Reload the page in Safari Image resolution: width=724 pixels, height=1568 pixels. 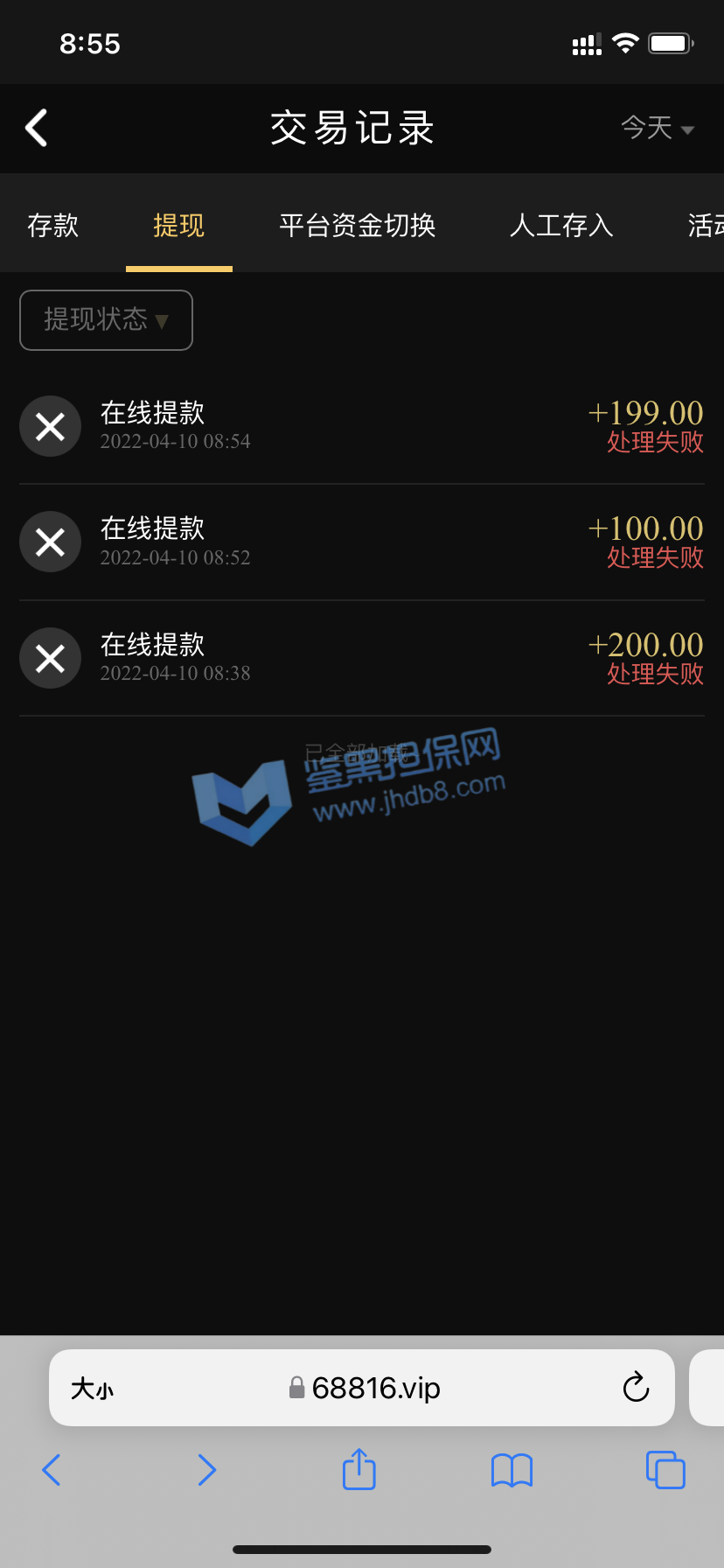[x=636, y=1388]
